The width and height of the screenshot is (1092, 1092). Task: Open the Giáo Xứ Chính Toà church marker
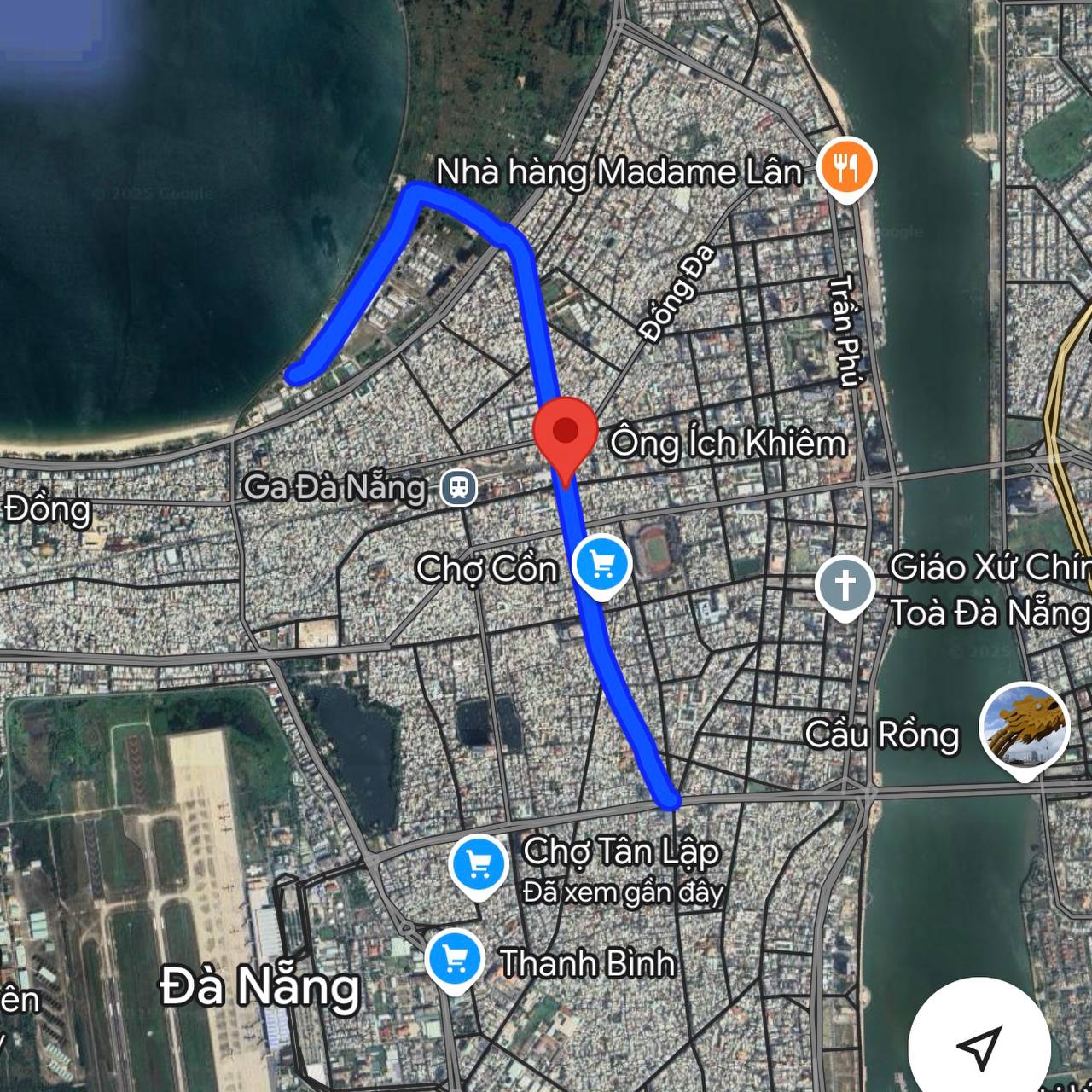pyautogui.click(x=845, y=587)
